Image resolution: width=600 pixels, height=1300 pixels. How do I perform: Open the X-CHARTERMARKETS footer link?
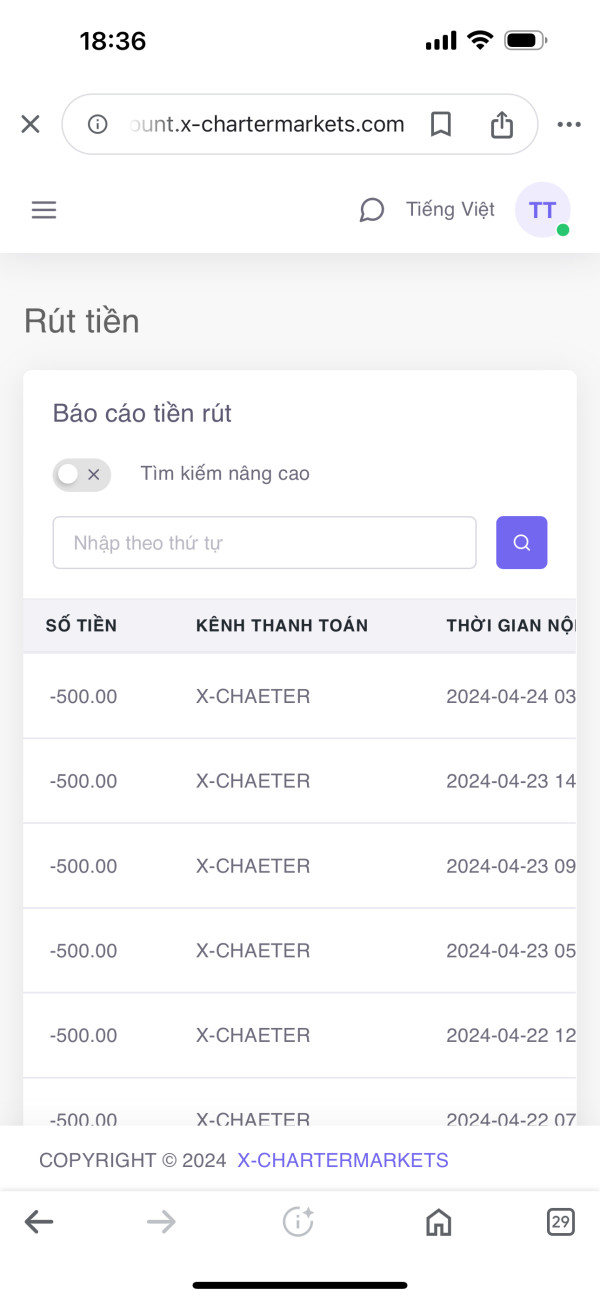[x=343, y=1160]
